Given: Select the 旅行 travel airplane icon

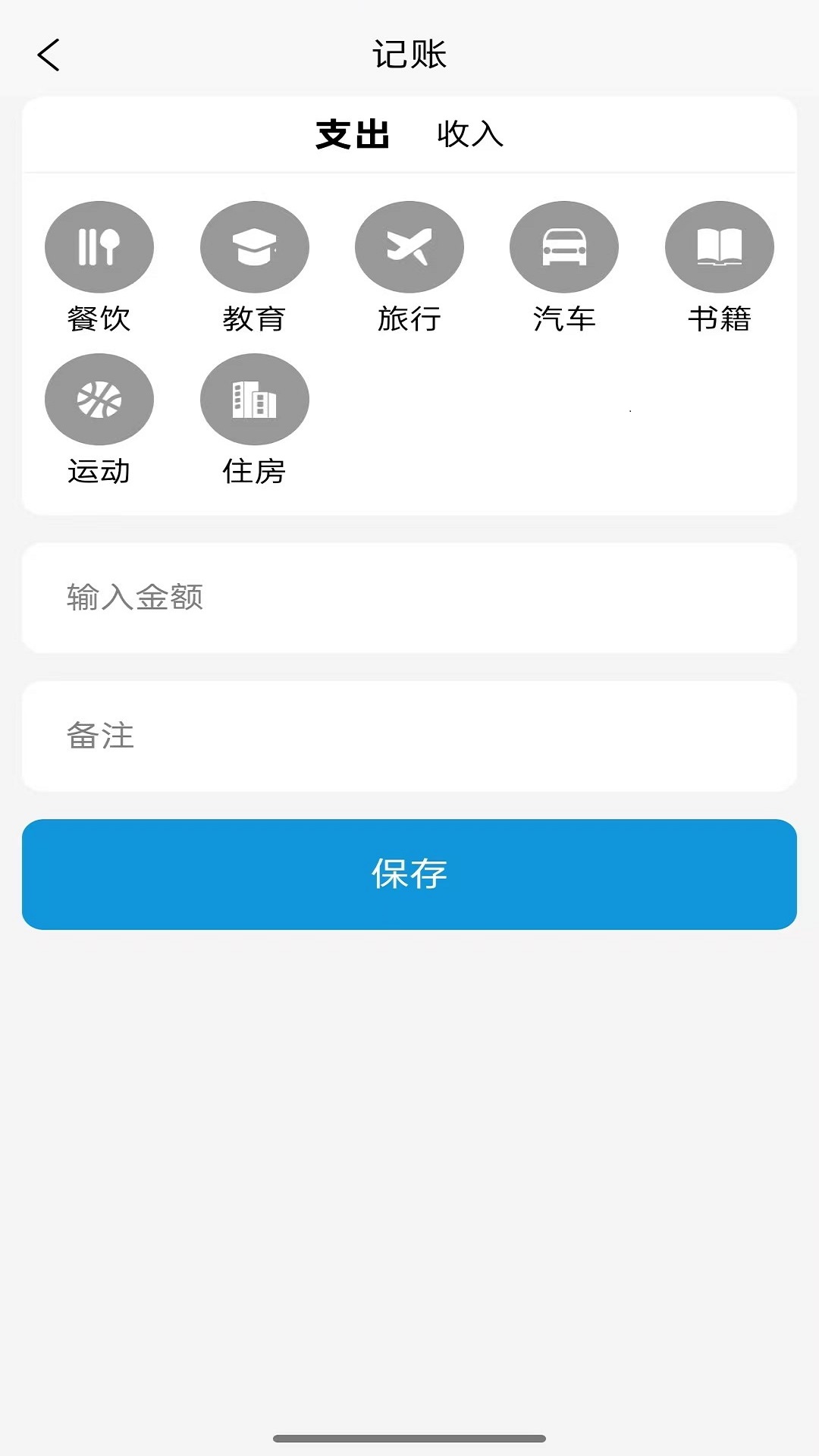Looking at the screenshot, I should [409, 246].
